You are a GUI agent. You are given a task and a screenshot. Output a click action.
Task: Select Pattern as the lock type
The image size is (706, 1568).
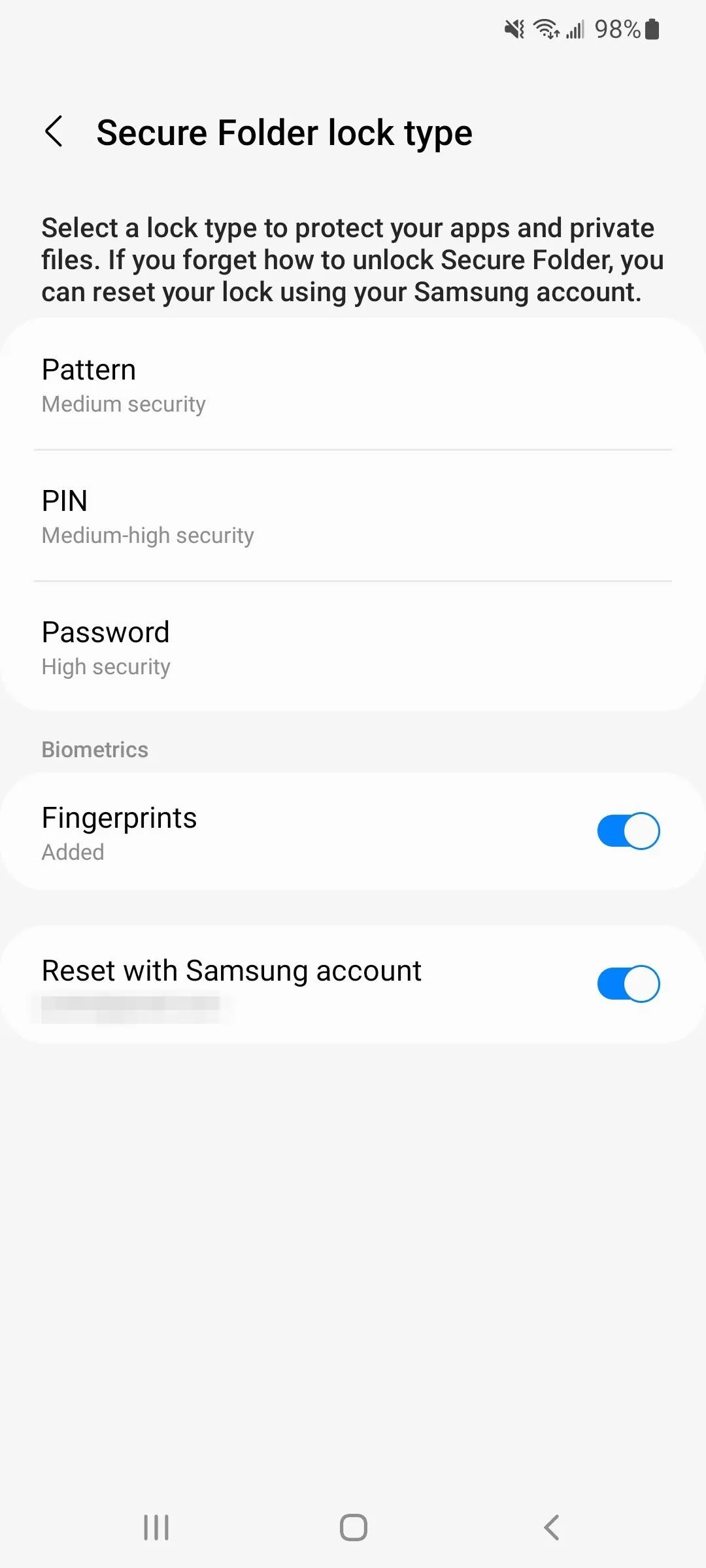(x=353, y=385)
